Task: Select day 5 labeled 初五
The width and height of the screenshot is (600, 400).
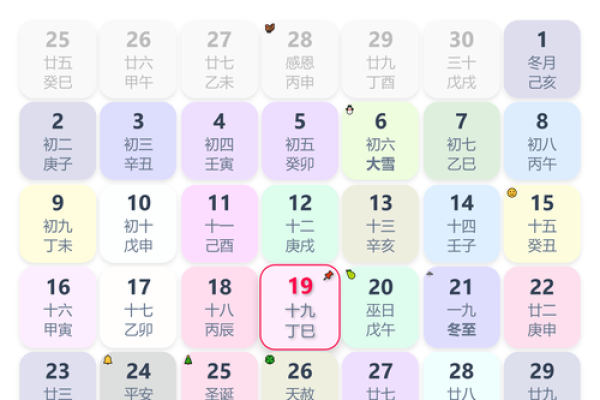Action: pyautogui.click(x=300, y=142)
